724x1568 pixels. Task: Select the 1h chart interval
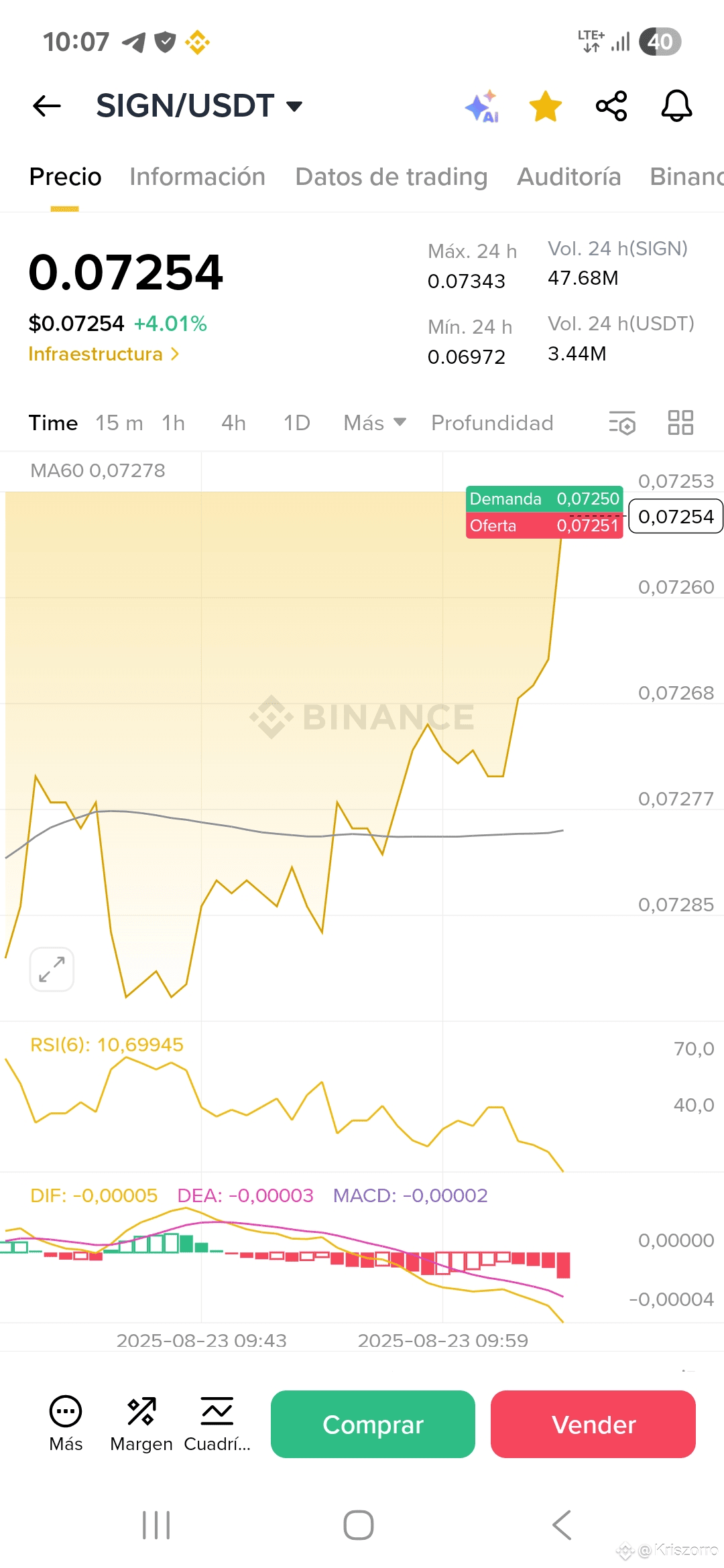point(173,423)
